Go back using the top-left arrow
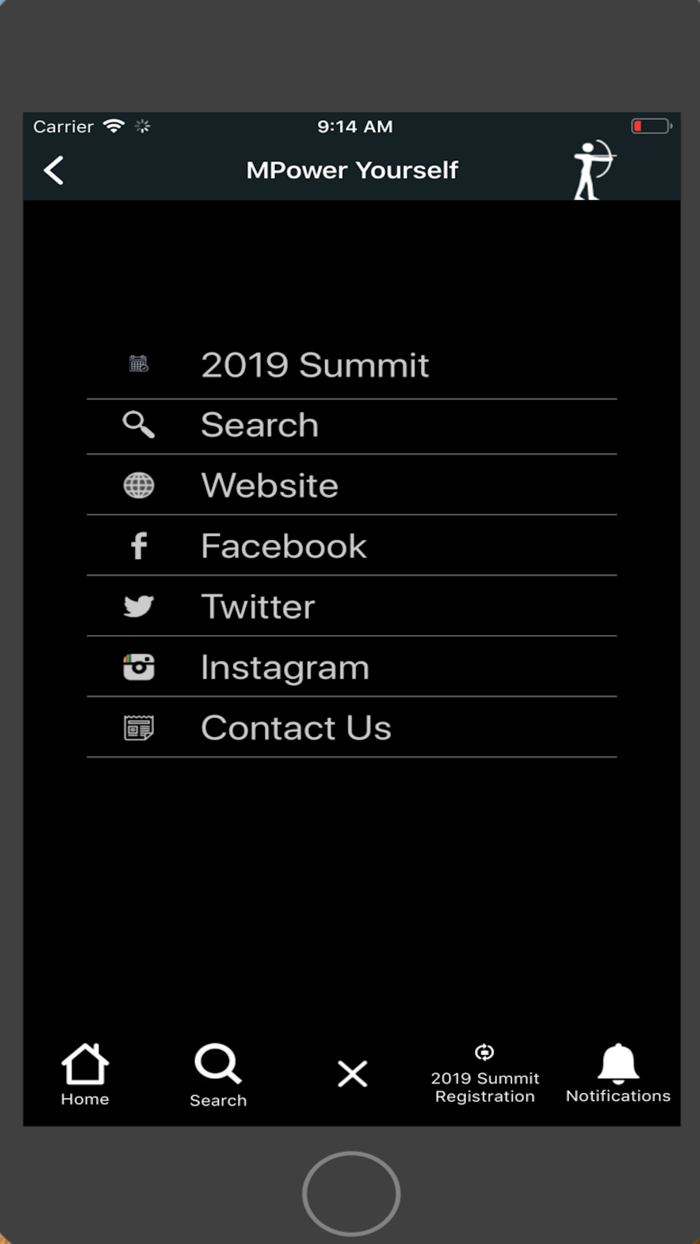Viewport: 700px width, 1244px height. 54,170
